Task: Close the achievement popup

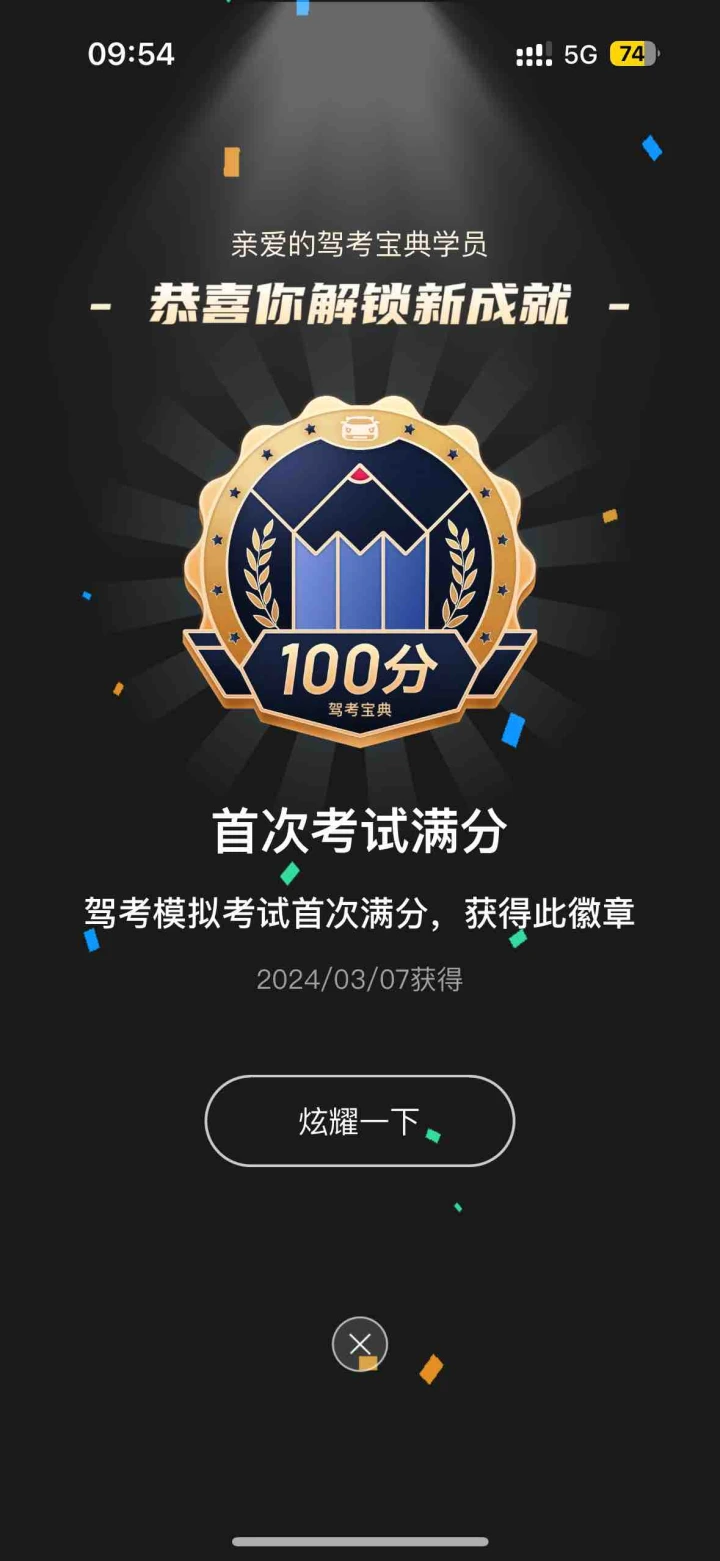Action: click(360, 1344)
